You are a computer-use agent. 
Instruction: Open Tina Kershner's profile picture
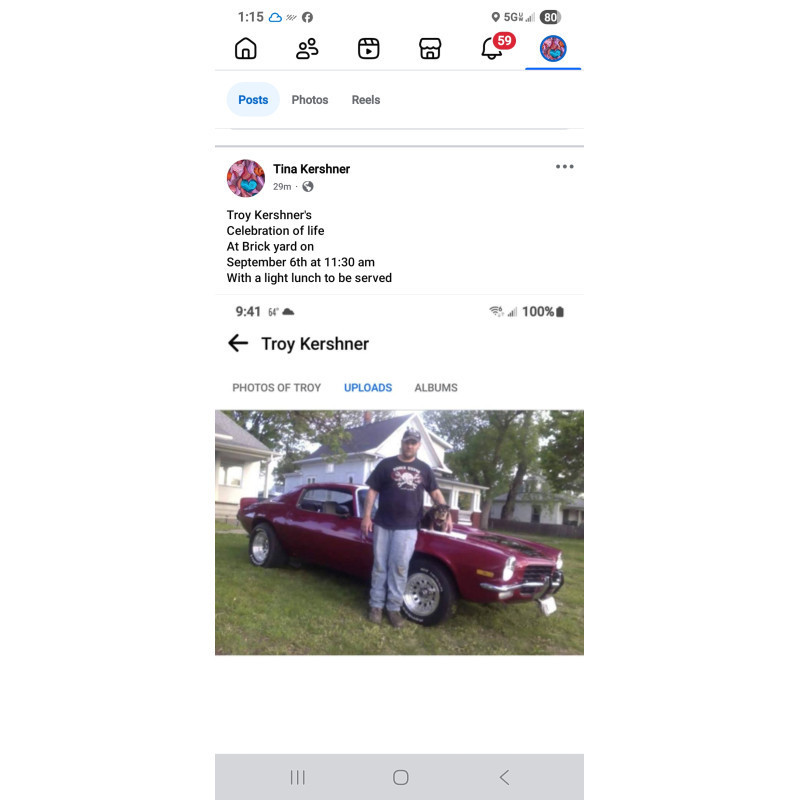tap(246, 178)
